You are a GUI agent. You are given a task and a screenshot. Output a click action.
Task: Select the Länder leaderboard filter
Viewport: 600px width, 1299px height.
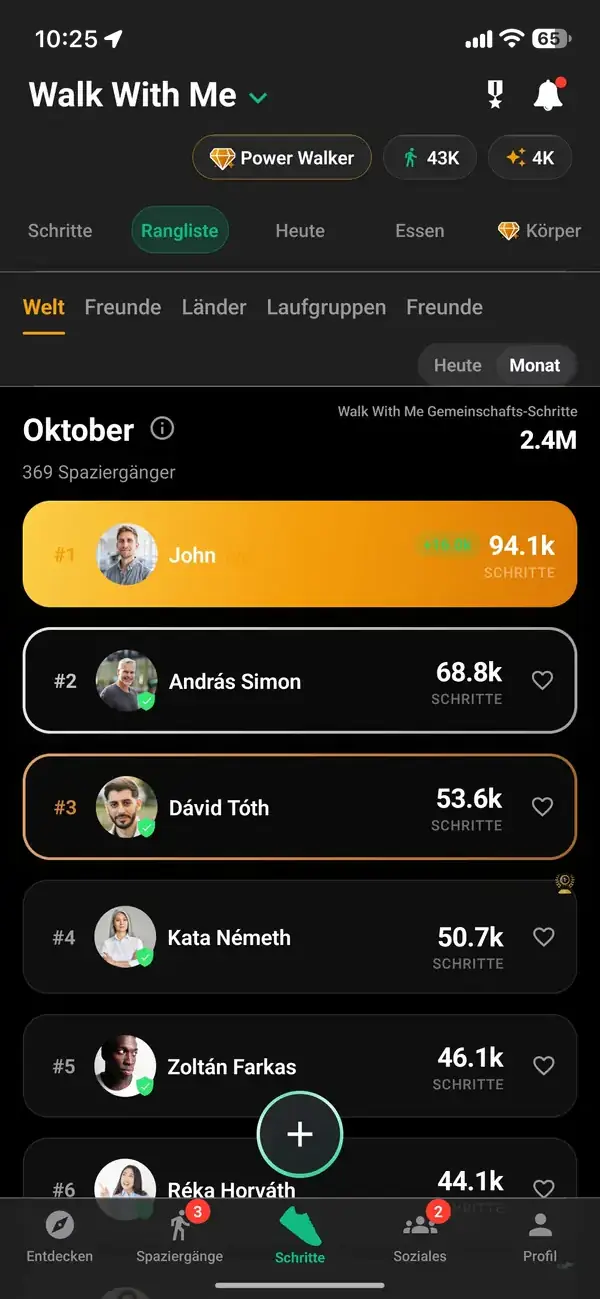tap(214, 307)
